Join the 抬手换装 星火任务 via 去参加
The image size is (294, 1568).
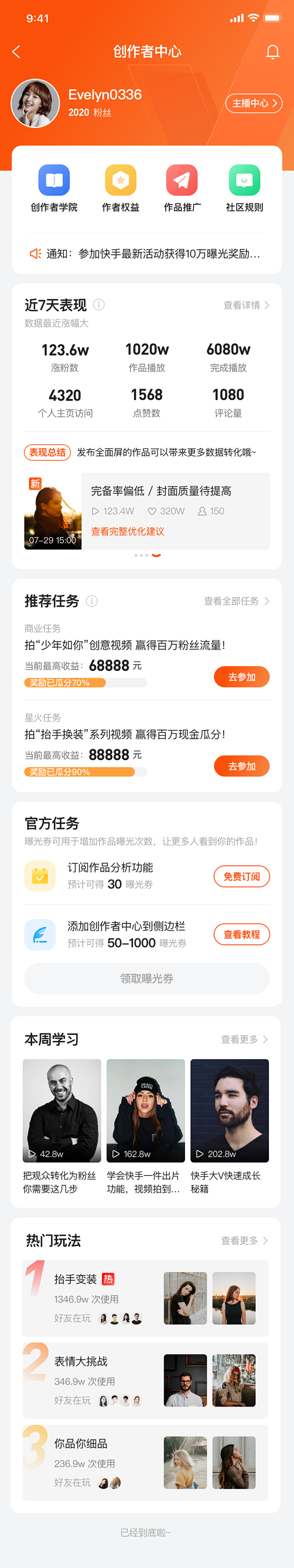pyautogui.click(x=242, y=766)
